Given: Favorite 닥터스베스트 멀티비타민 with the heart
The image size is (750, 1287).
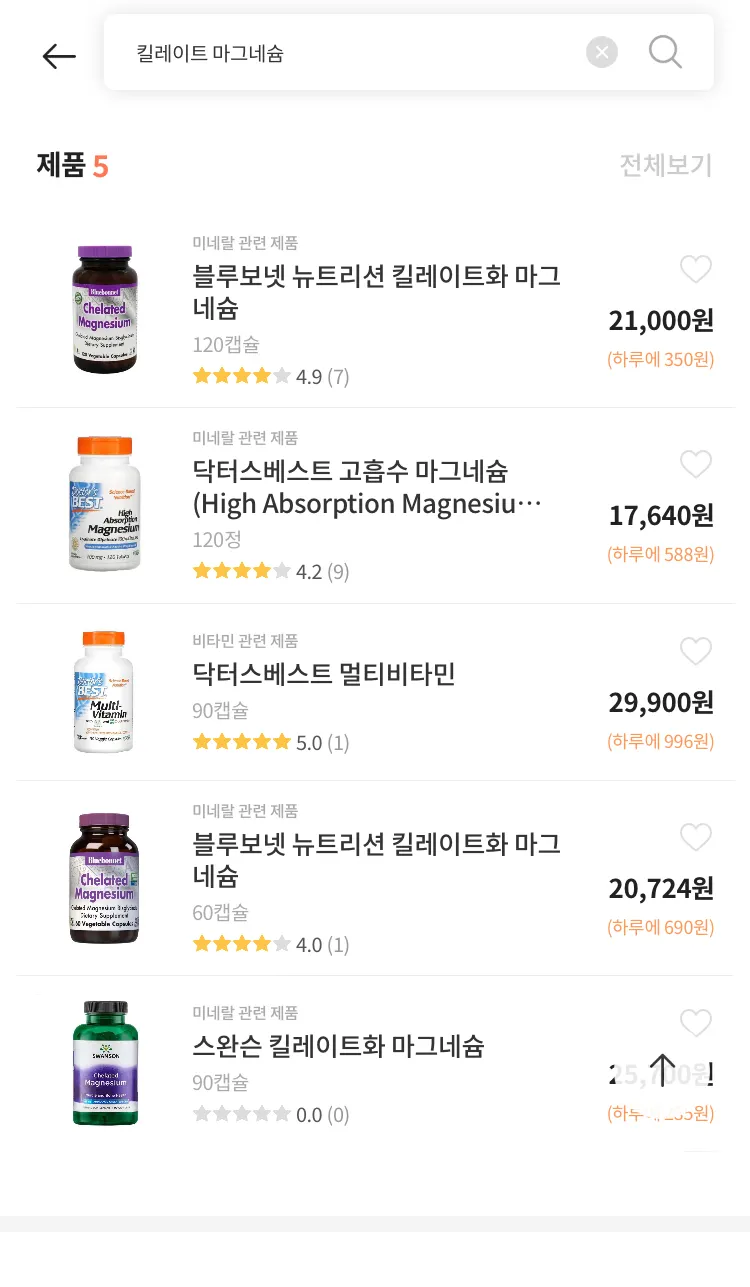Looking at the screenshot, I should (x=695, y=651).
